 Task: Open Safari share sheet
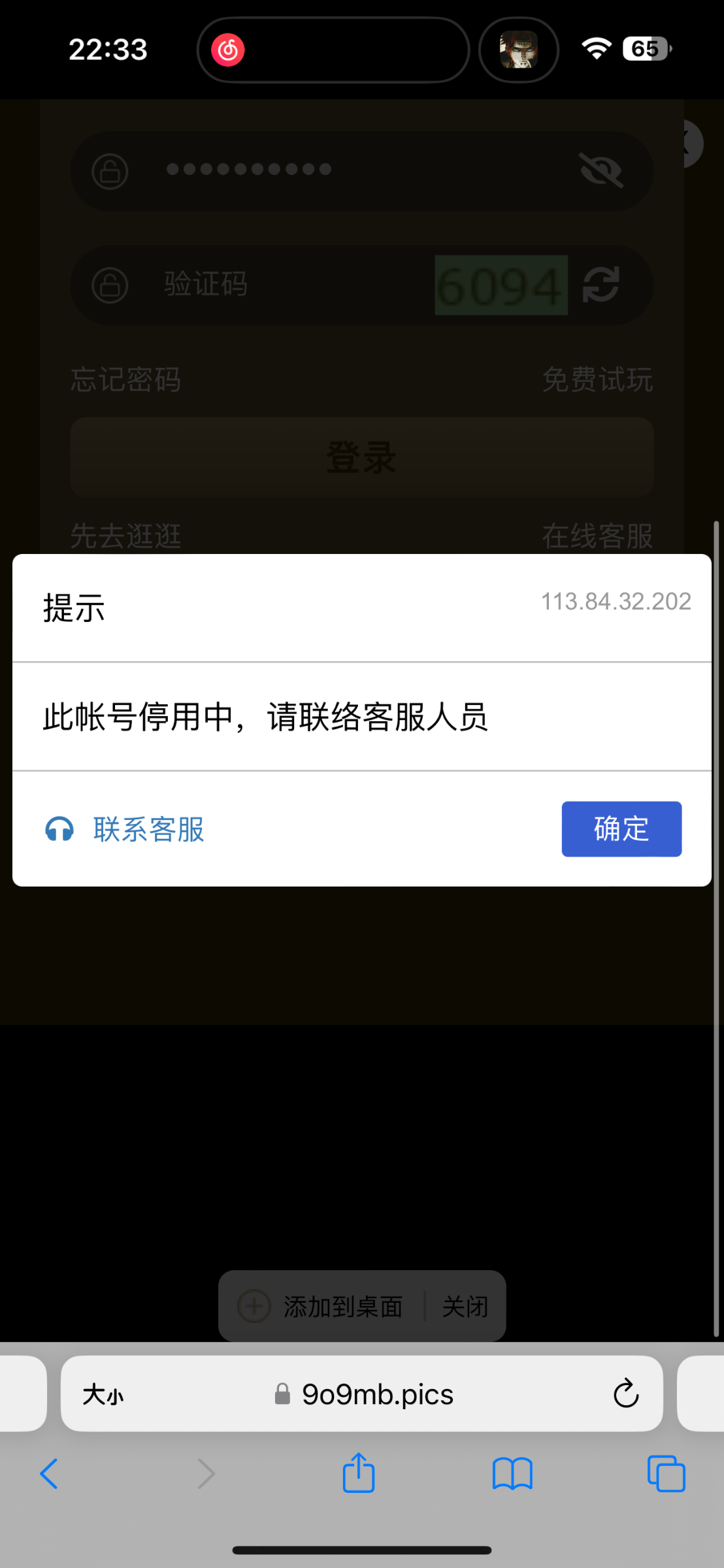[x=359, y=1473]
